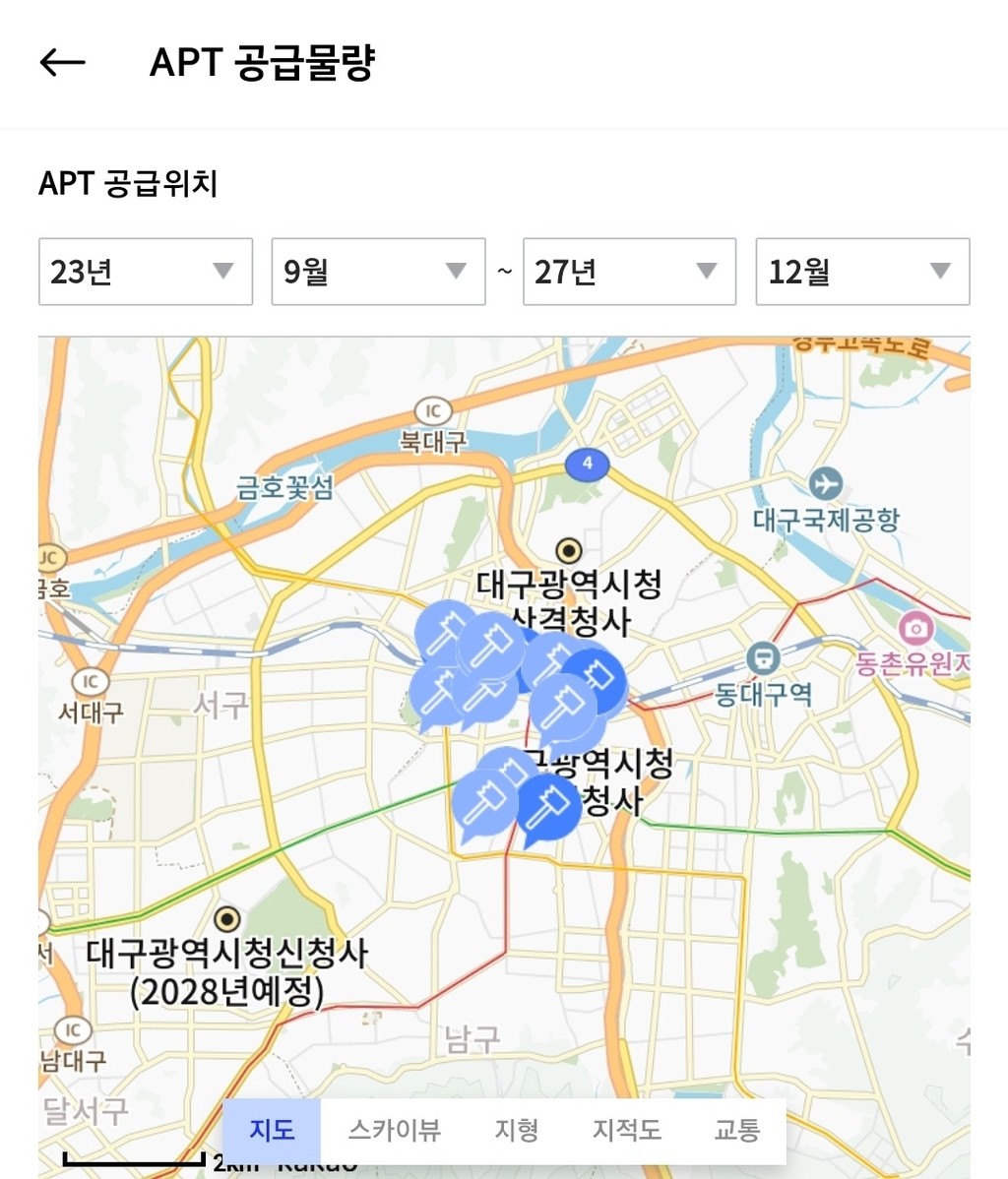Screen dimensions: 1008x1179
Task: Select the 지도 map view tab
Action: tap(272, 1130)
